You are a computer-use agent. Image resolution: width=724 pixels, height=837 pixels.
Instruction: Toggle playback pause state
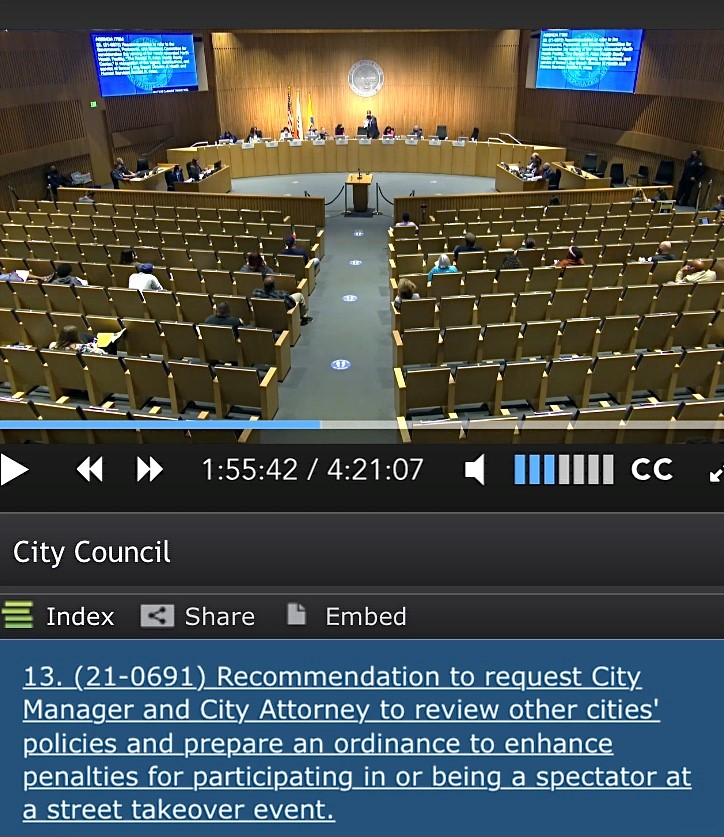tap(14, 468)
